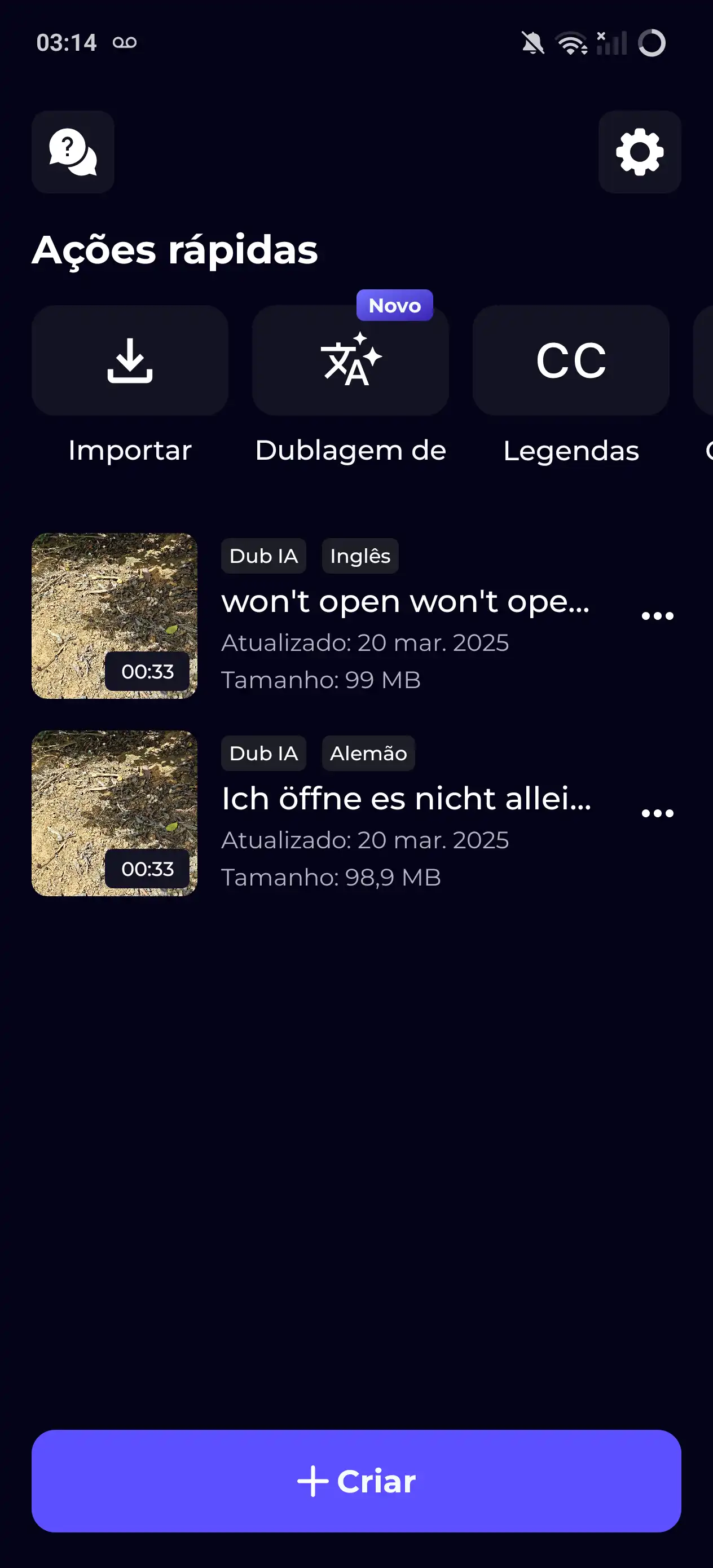
Task: Create a new project with Criar
Action: click(x=356, y=1481)
